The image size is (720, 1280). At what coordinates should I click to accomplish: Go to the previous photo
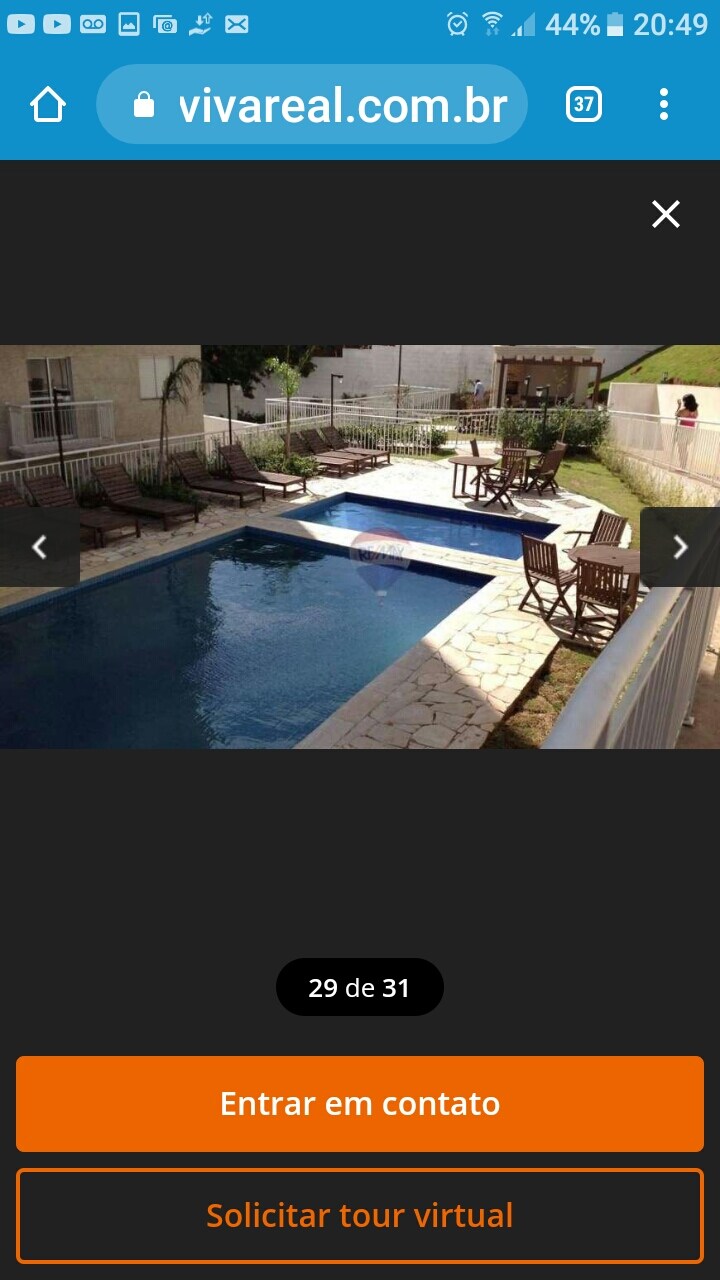tap(39, 547)
